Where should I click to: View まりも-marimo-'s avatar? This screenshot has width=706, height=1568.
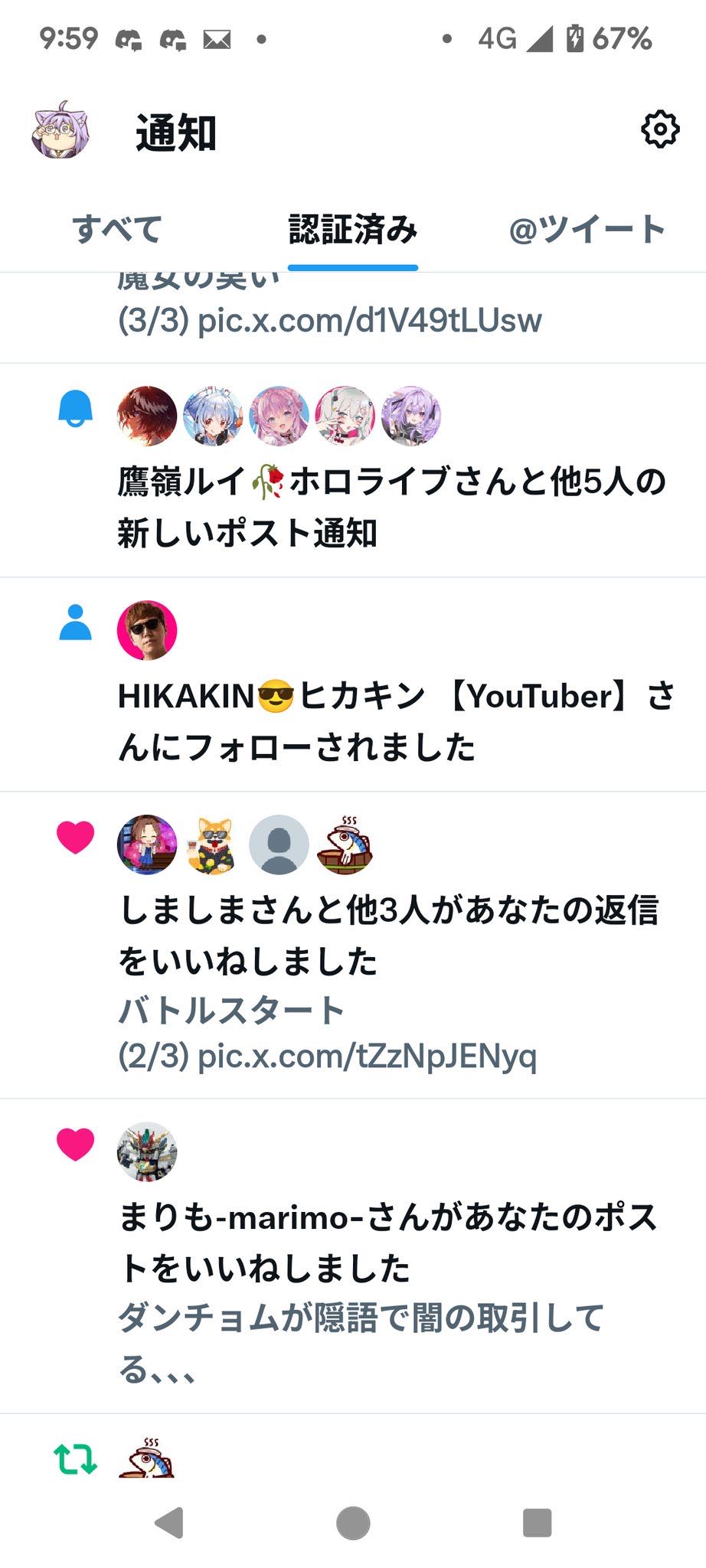click(x=147, y=1151)
